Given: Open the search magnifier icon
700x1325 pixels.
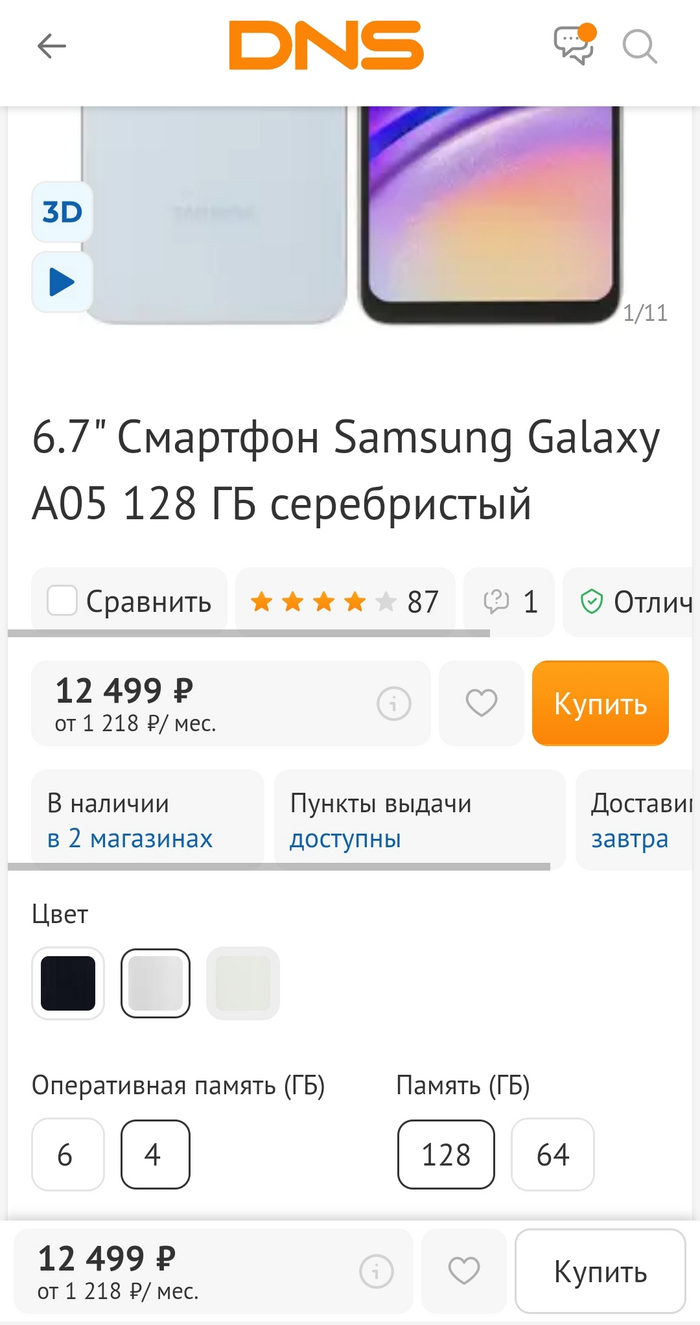Looking at the screenshot, I should 639,46.
